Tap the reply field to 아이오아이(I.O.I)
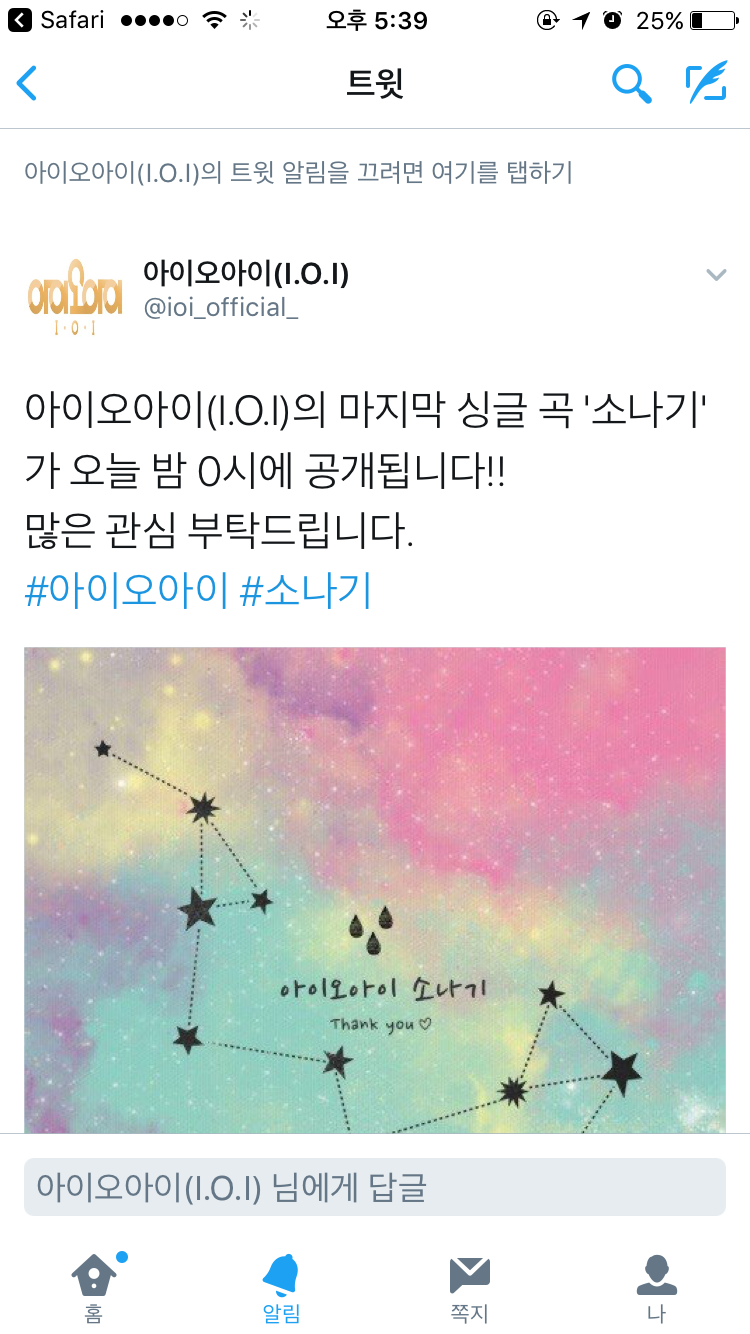This screenshot has width=750, height=1334. click(375, 1187)
